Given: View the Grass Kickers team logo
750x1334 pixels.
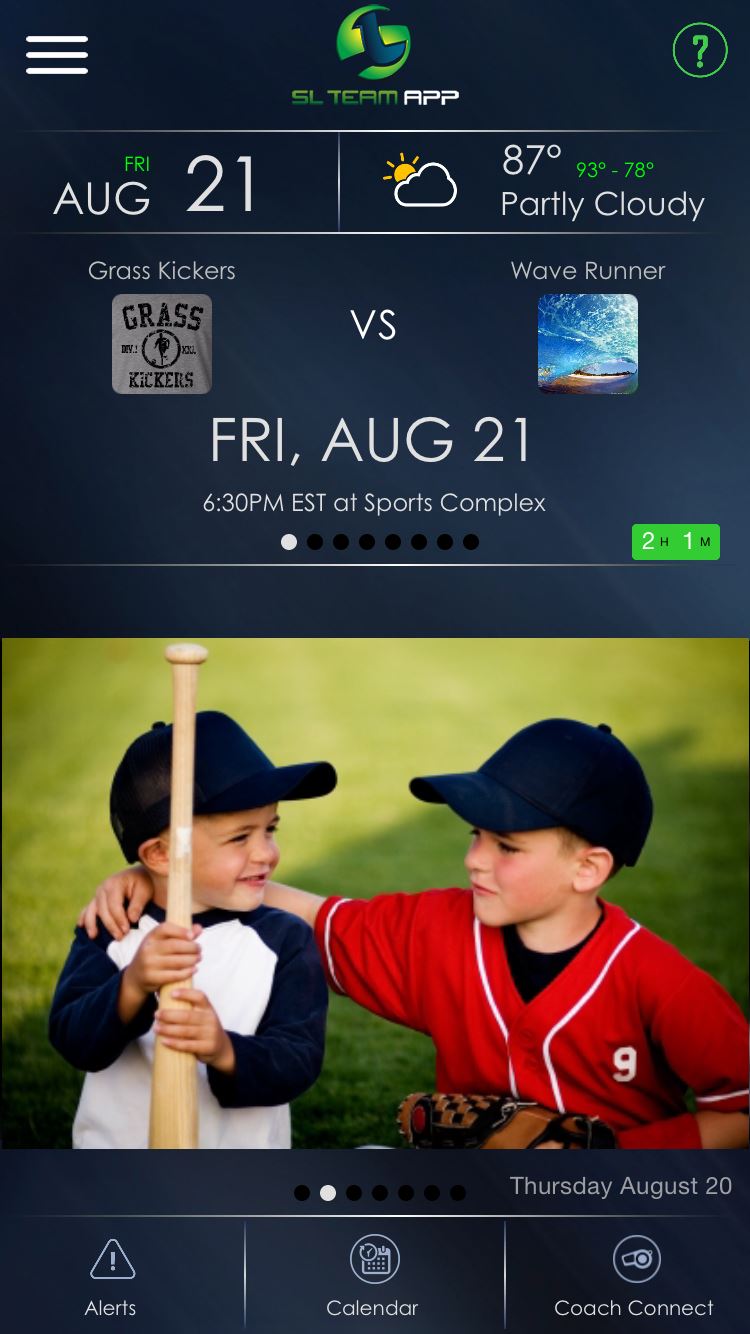Looking at the screenshot, I should (x=162, y=343).
